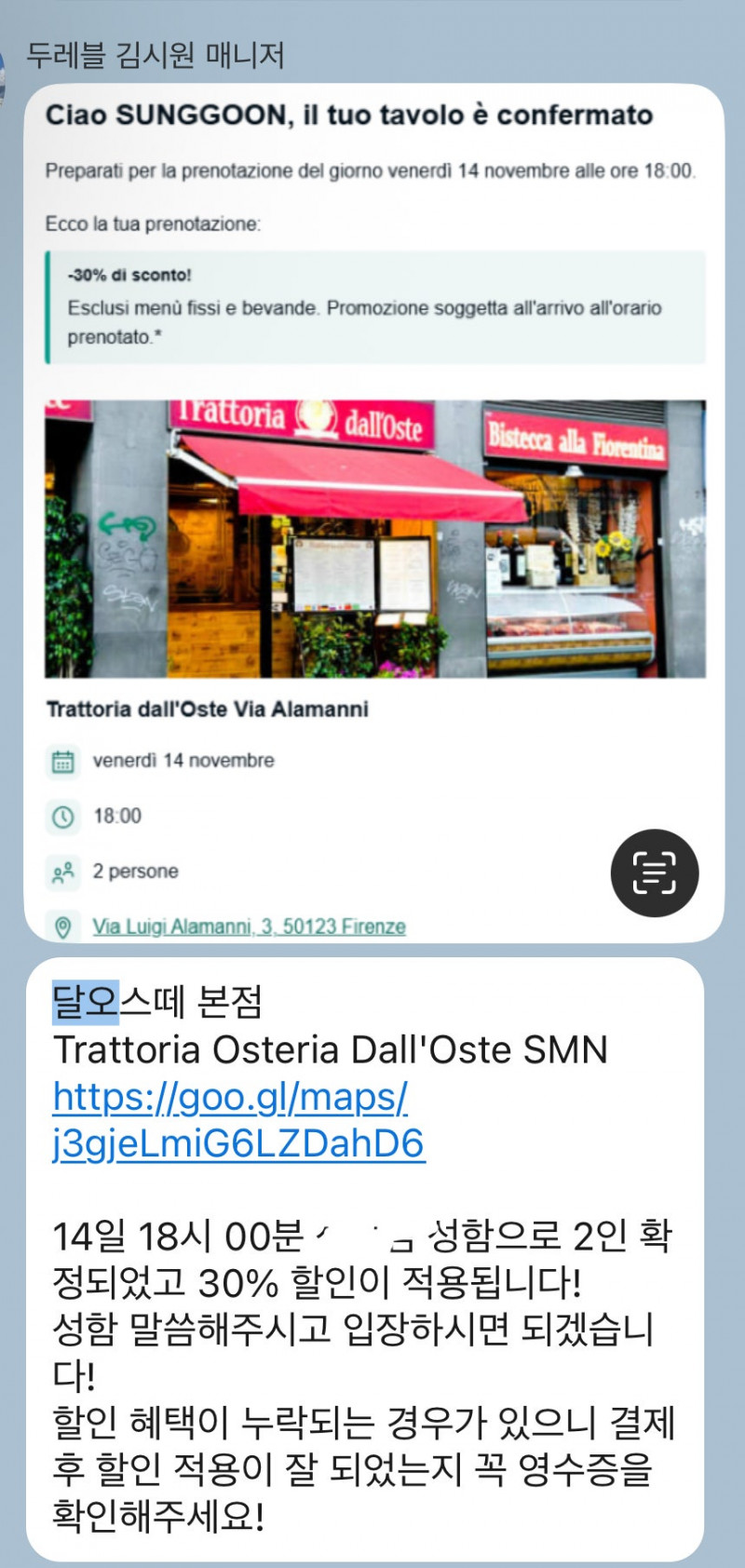745x1568 pixels.
Task: Open 김시원 매니저's profile picture
Action: coord(3,73)
